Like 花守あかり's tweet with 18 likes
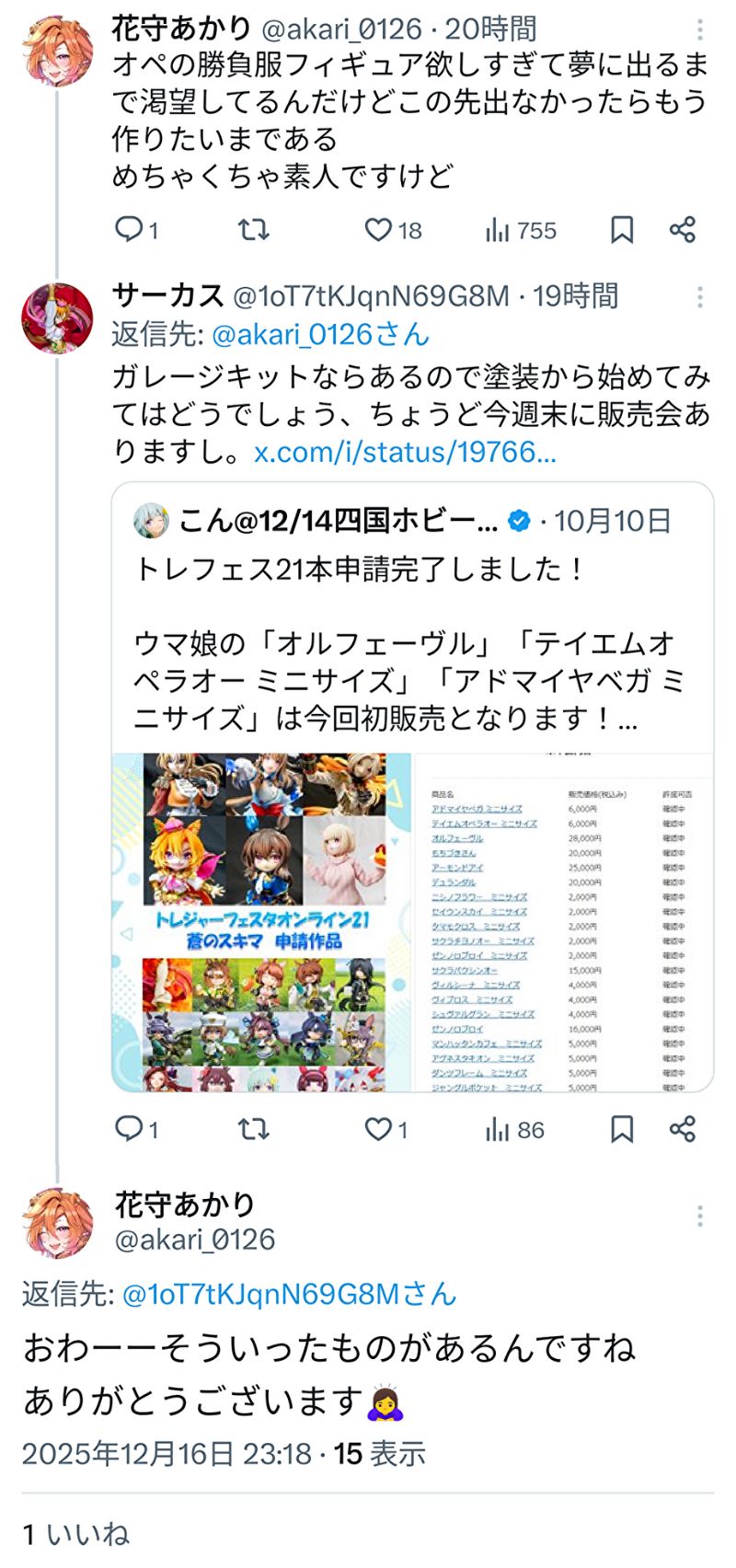 pyautogui.click(x=378, y=229)
